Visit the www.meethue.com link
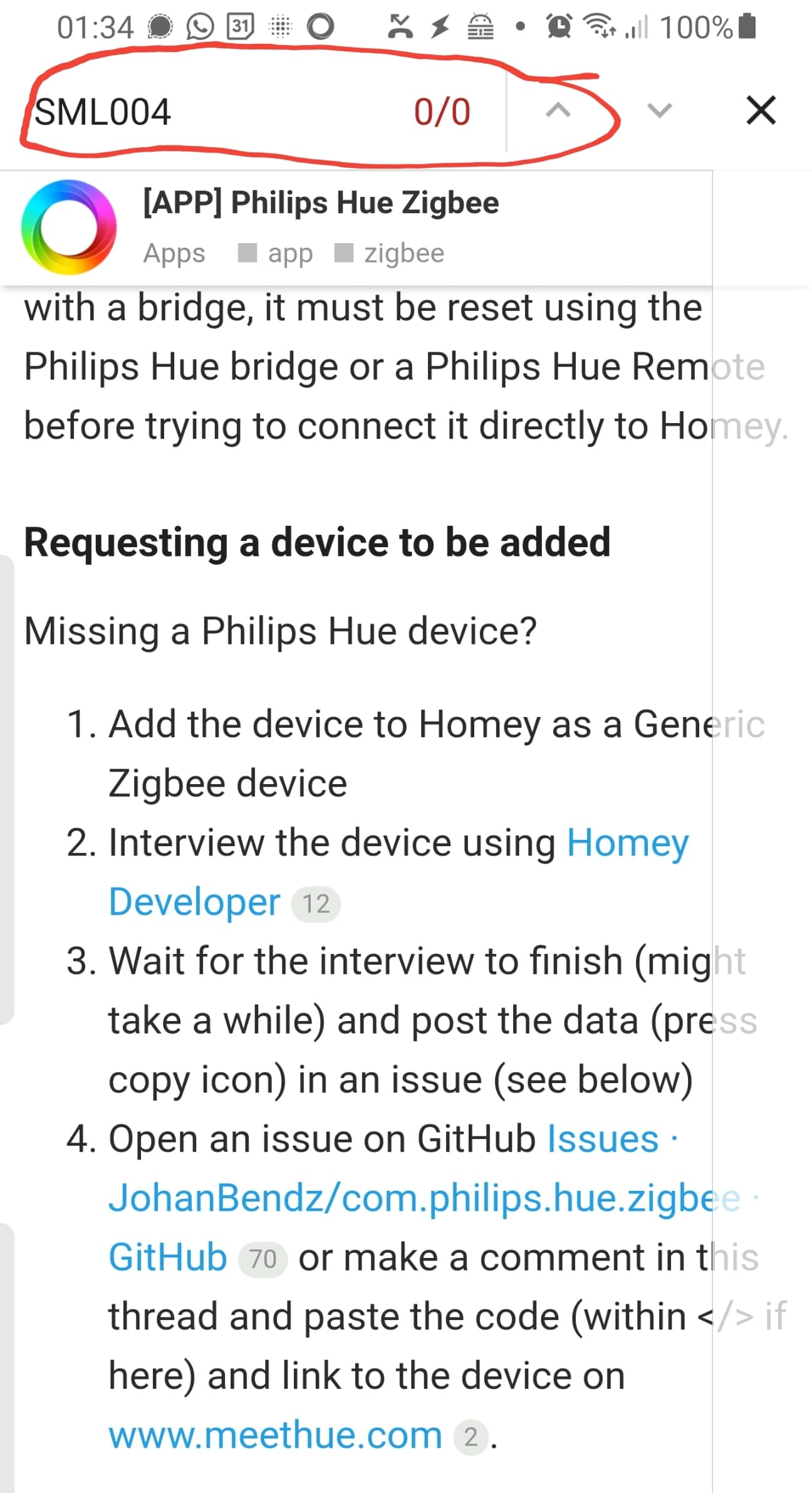 [x=276, y=1434]
